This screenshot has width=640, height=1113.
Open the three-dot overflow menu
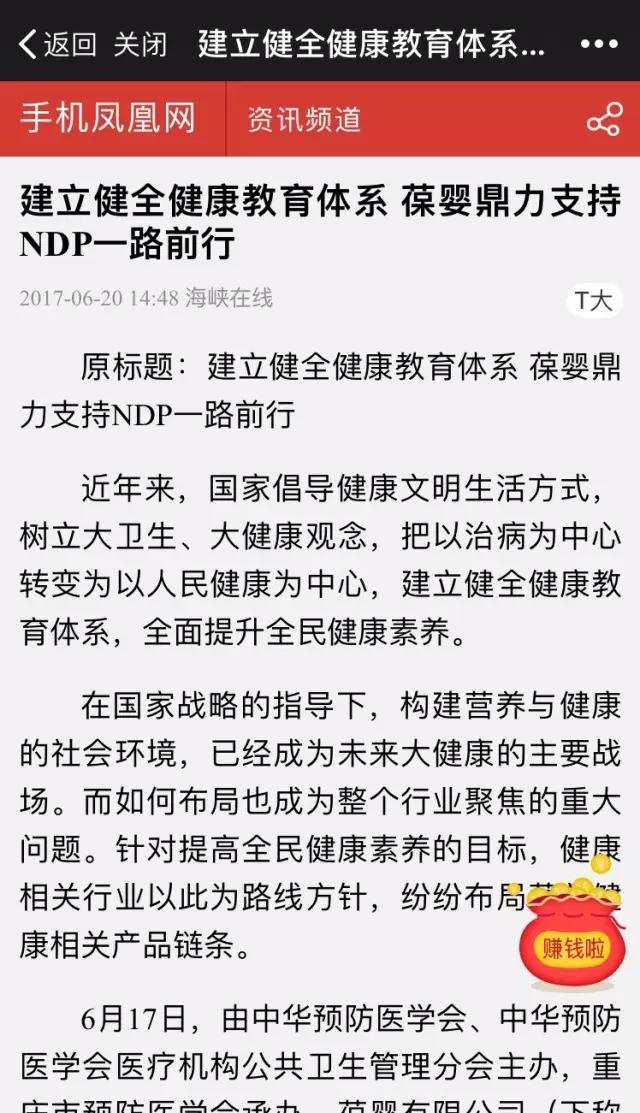pyautogui.click(x=599, y=44)
